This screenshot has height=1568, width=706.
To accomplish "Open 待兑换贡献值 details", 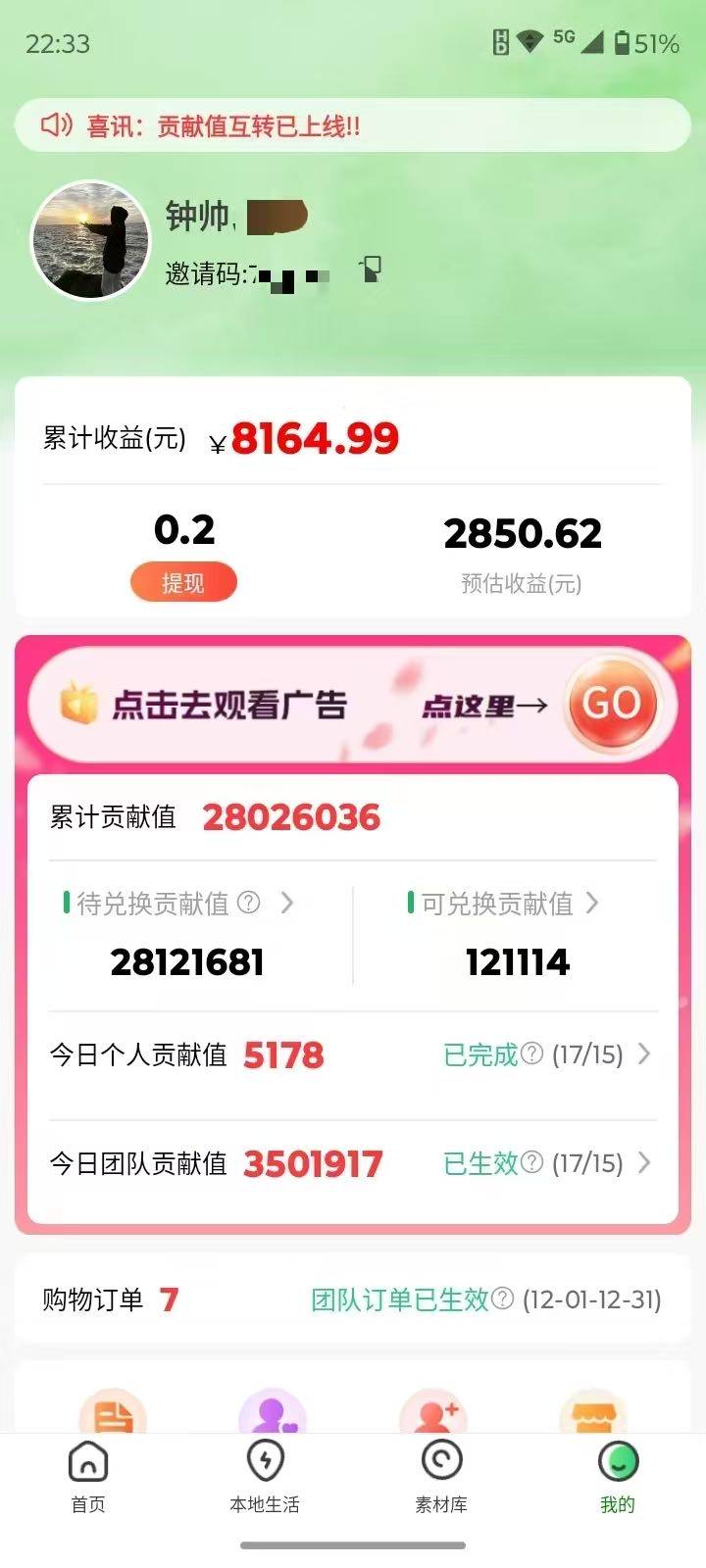I will click(287, 903).
